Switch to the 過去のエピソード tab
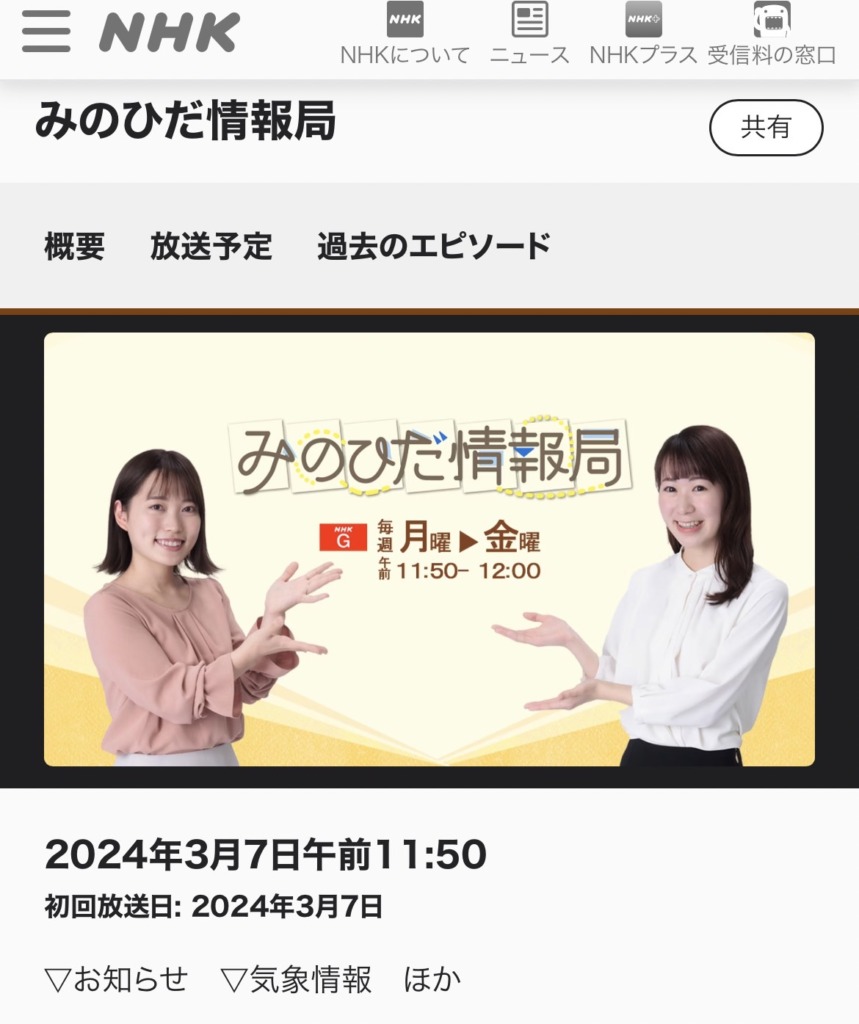859x1024 pixels. [434, 246]
